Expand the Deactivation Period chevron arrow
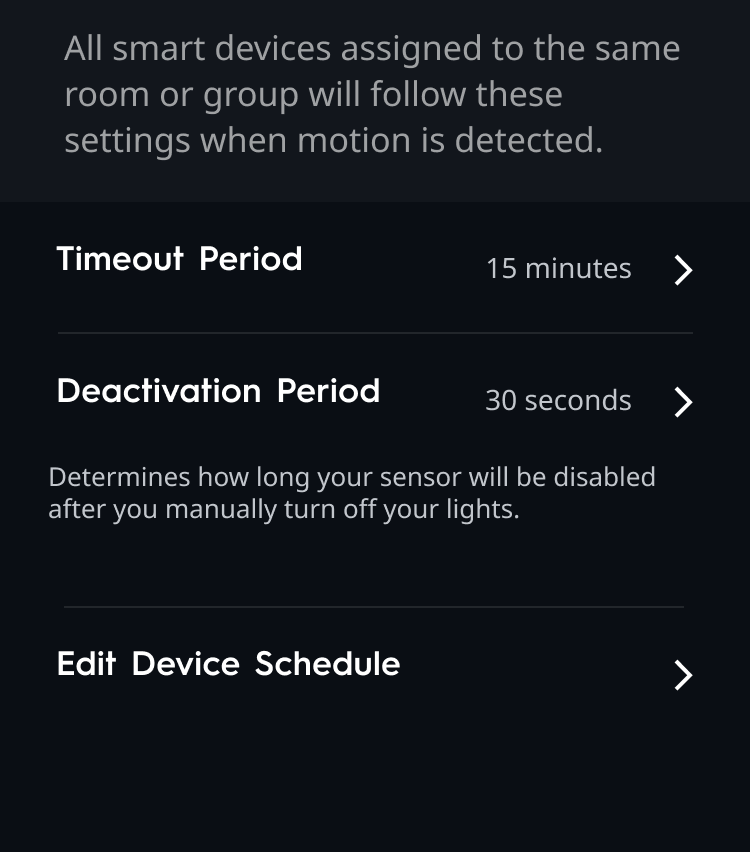Viewport: 750px width, 852px height. 683,402
